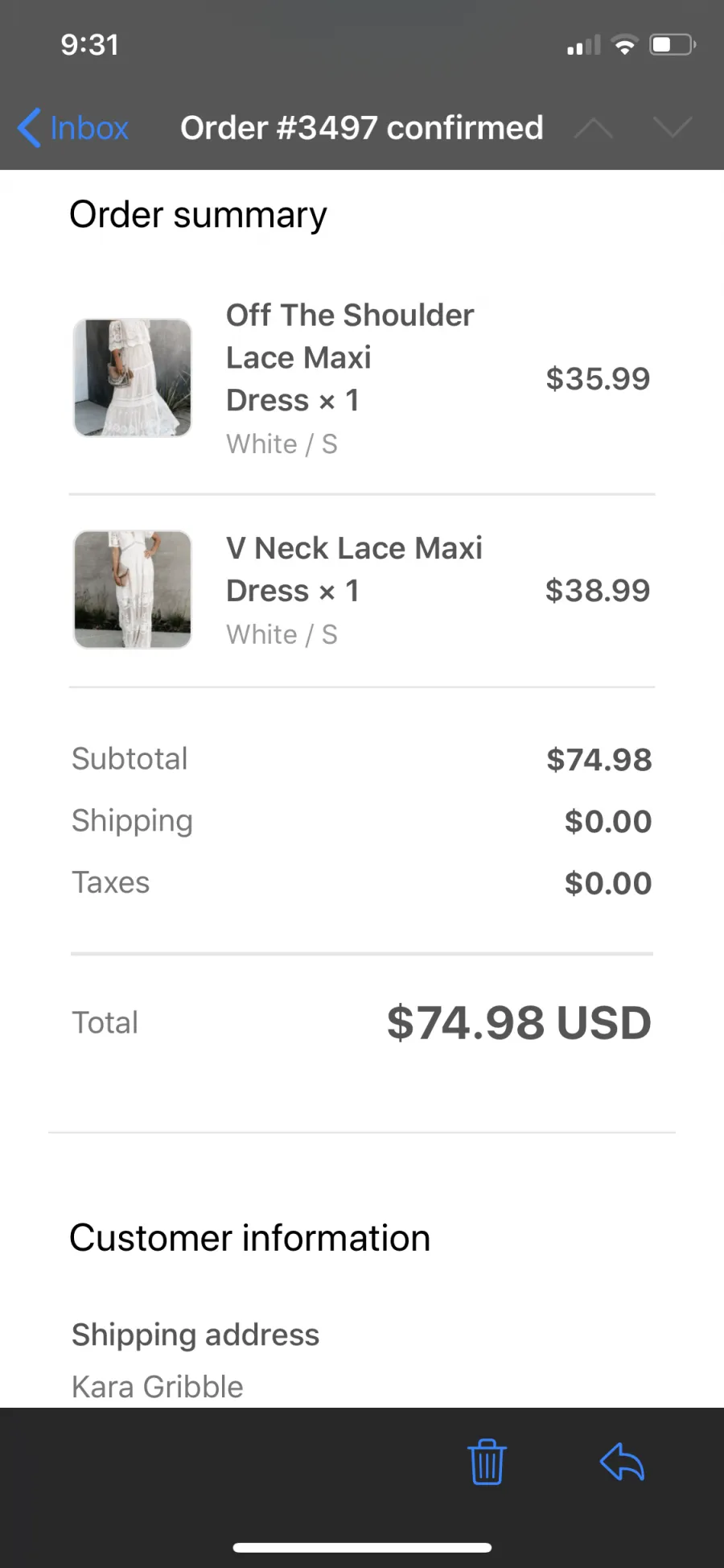The image size is (724, 1568).
Task: Go back to the Inbox
Action: (73, 128)
